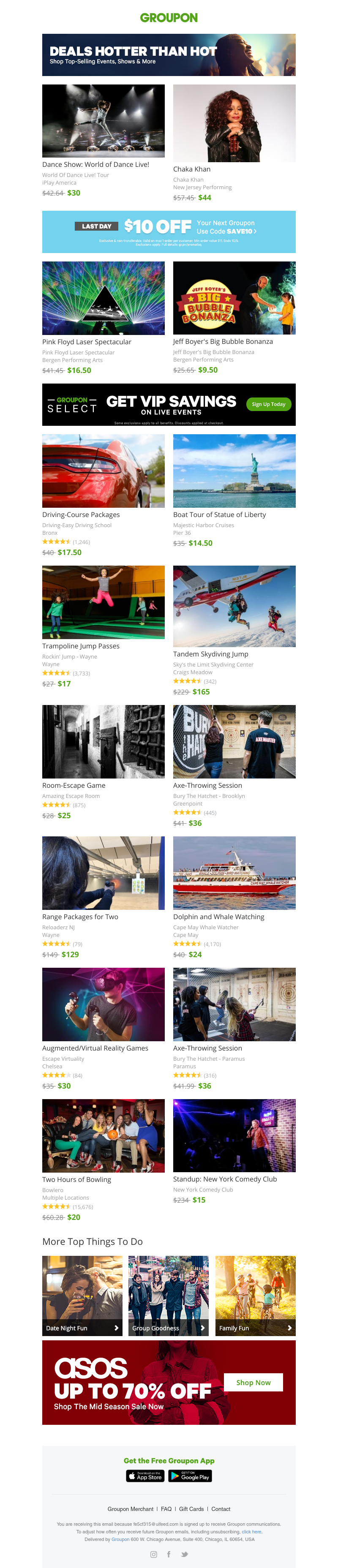View Two Hours of Bowling deal

pyautogui.click(x=103, y=1136)
